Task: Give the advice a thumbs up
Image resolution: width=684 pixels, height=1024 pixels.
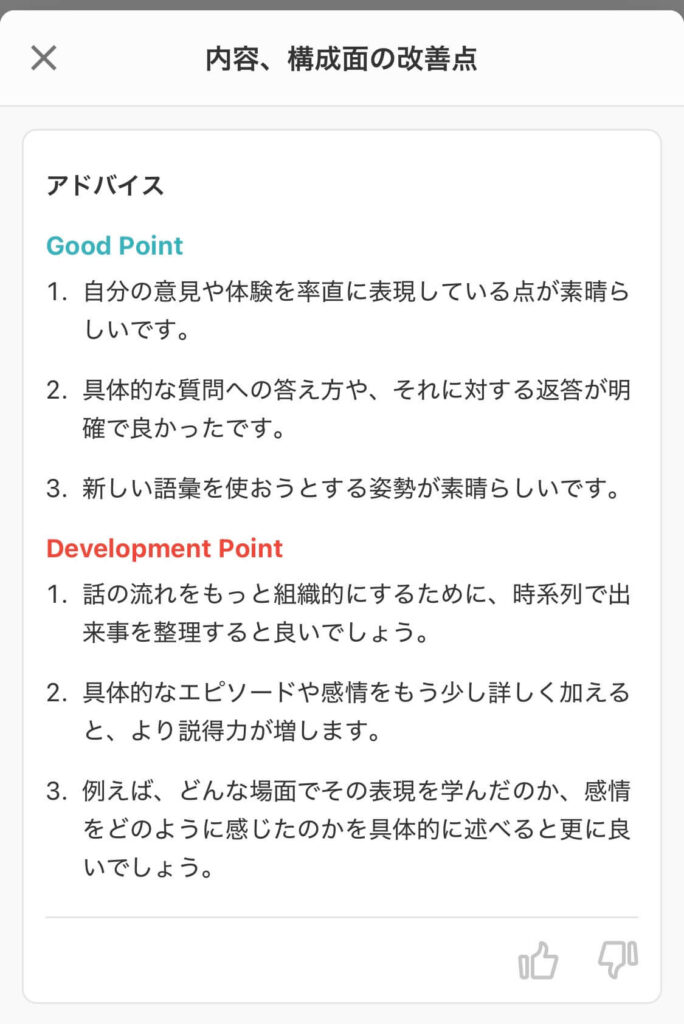Action: 538,961
